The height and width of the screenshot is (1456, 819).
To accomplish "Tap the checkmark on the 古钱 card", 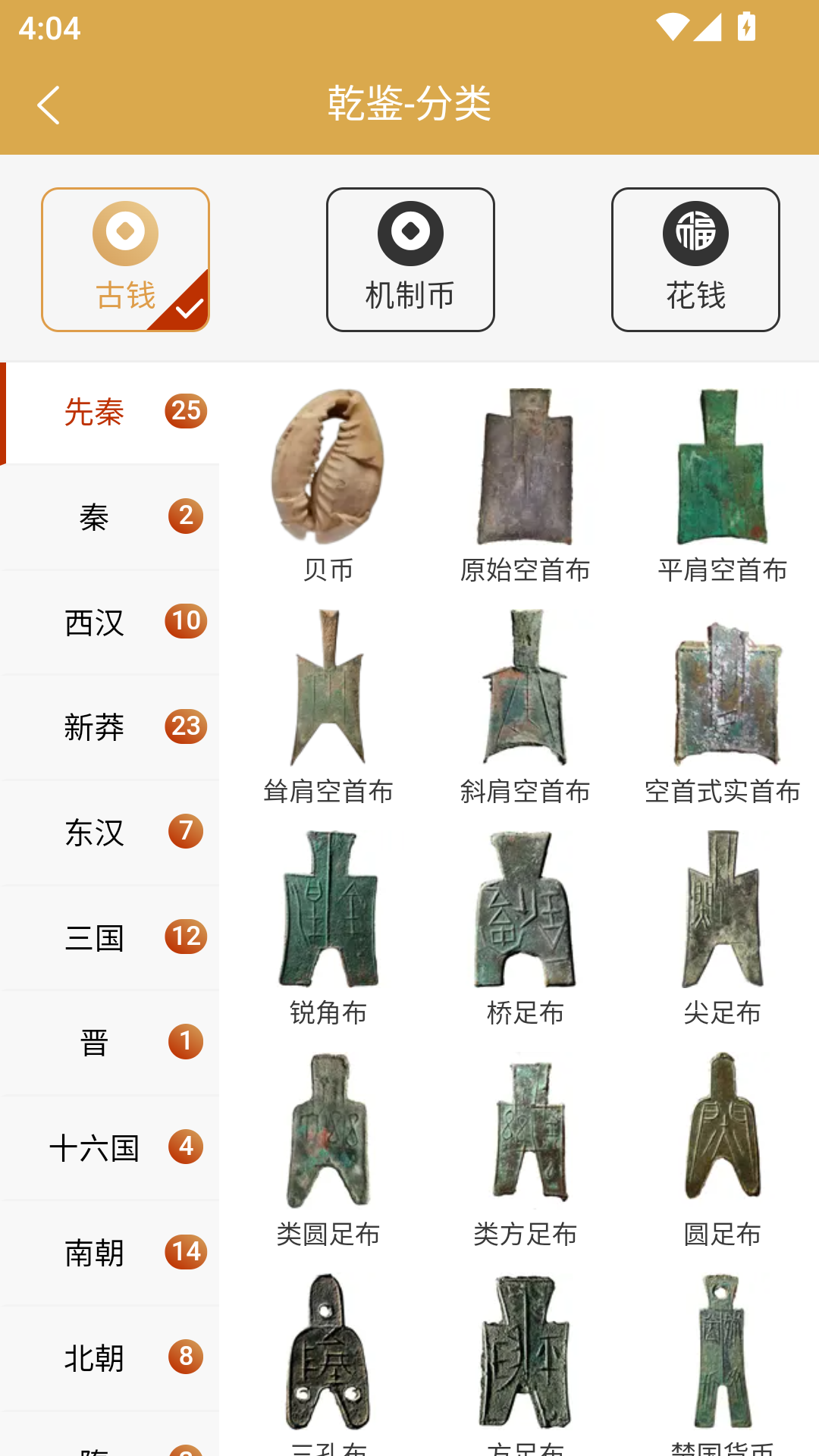I will 189,306.
